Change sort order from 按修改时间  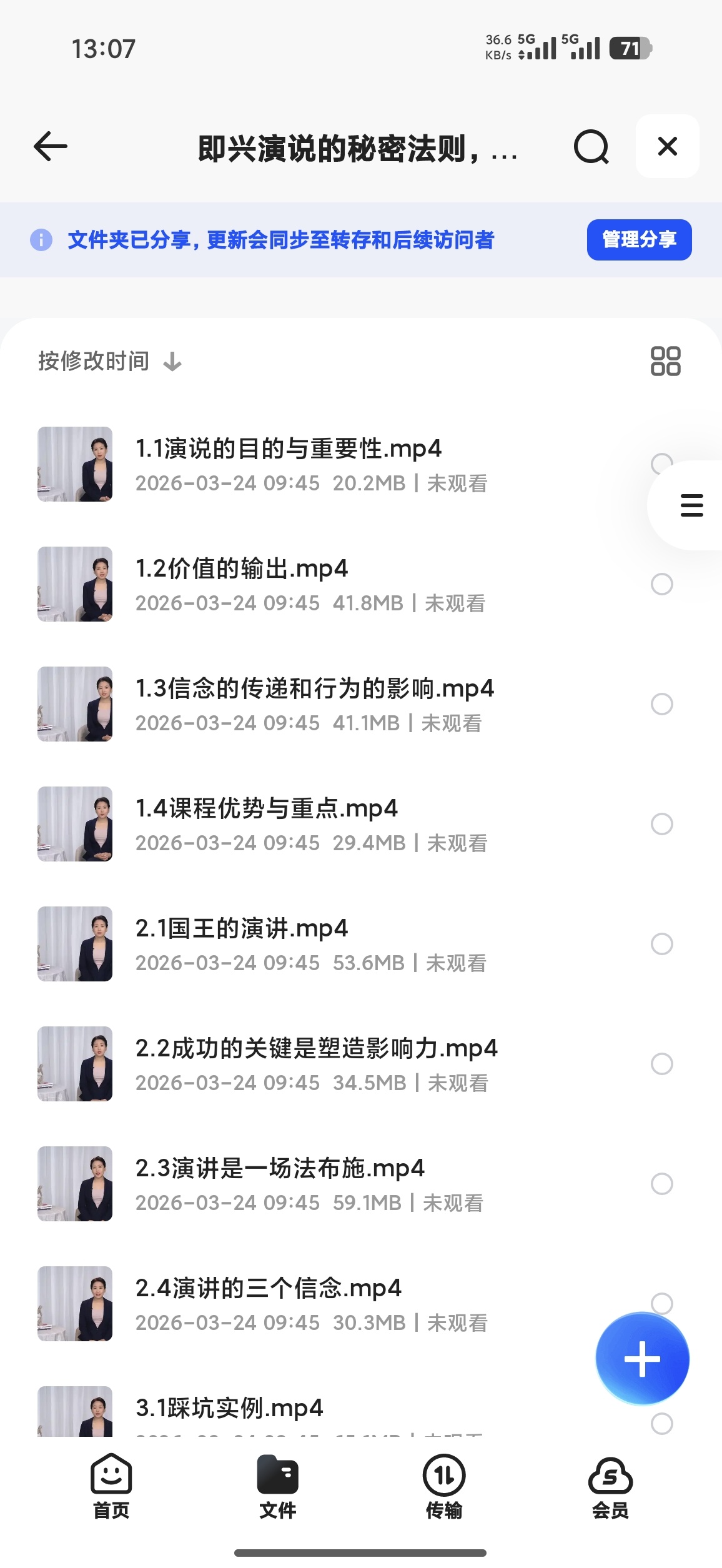click(x=109, y=362)
